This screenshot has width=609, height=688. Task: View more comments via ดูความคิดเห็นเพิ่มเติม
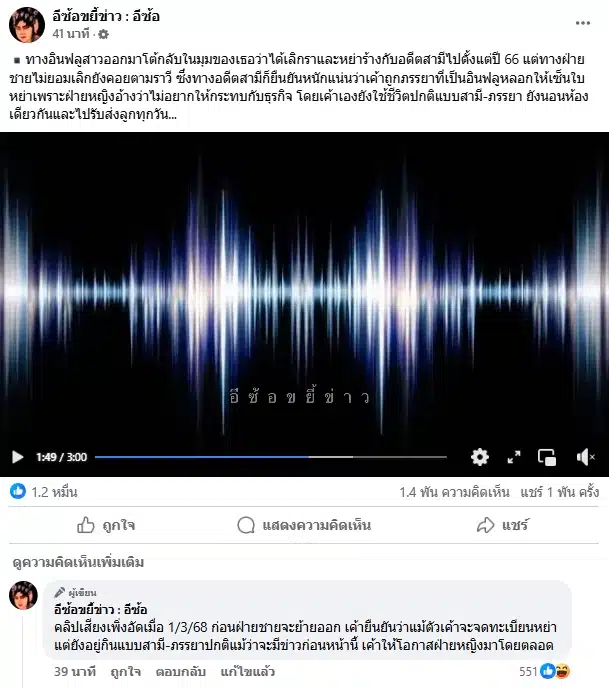[x=78, y=562]
